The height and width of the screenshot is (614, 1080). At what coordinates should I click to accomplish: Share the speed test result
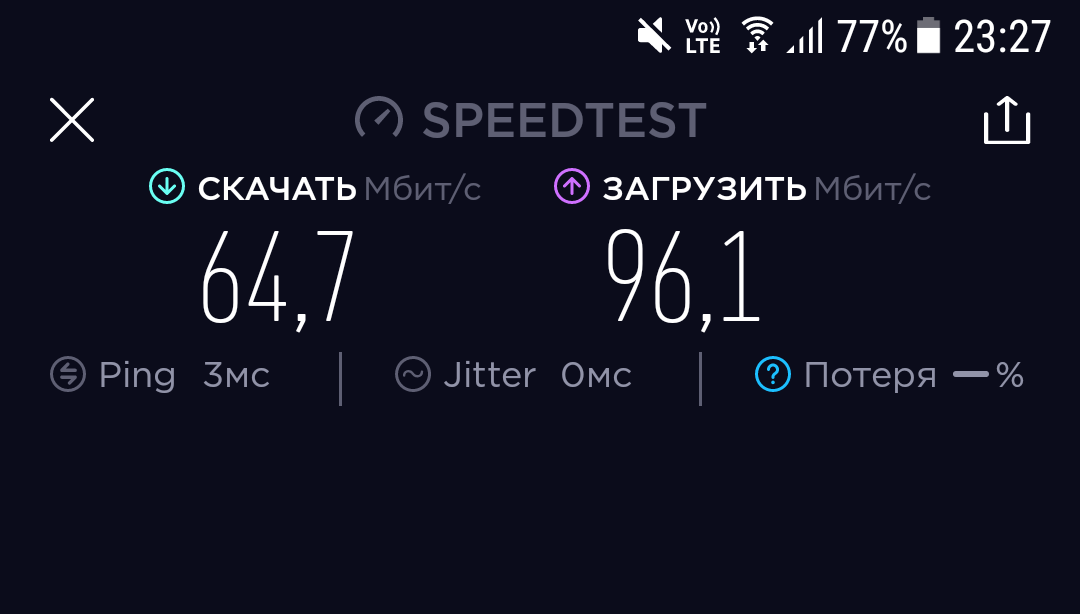pos(1006,121)
